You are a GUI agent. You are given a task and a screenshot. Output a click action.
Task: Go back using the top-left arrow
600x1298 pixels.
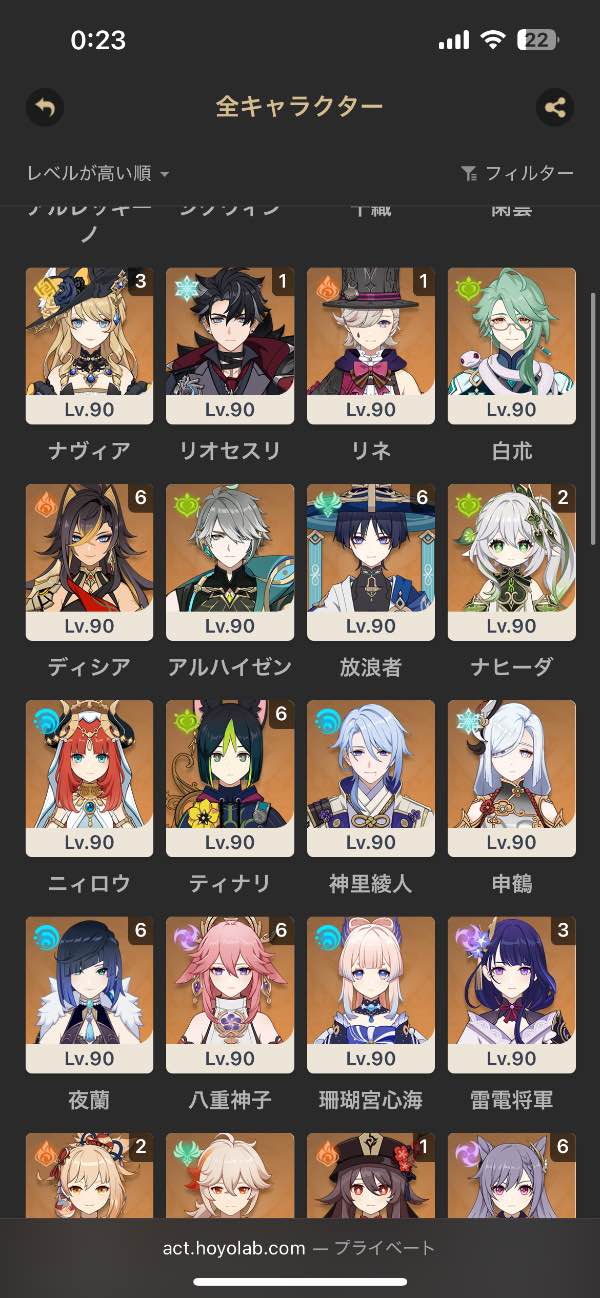44,107
